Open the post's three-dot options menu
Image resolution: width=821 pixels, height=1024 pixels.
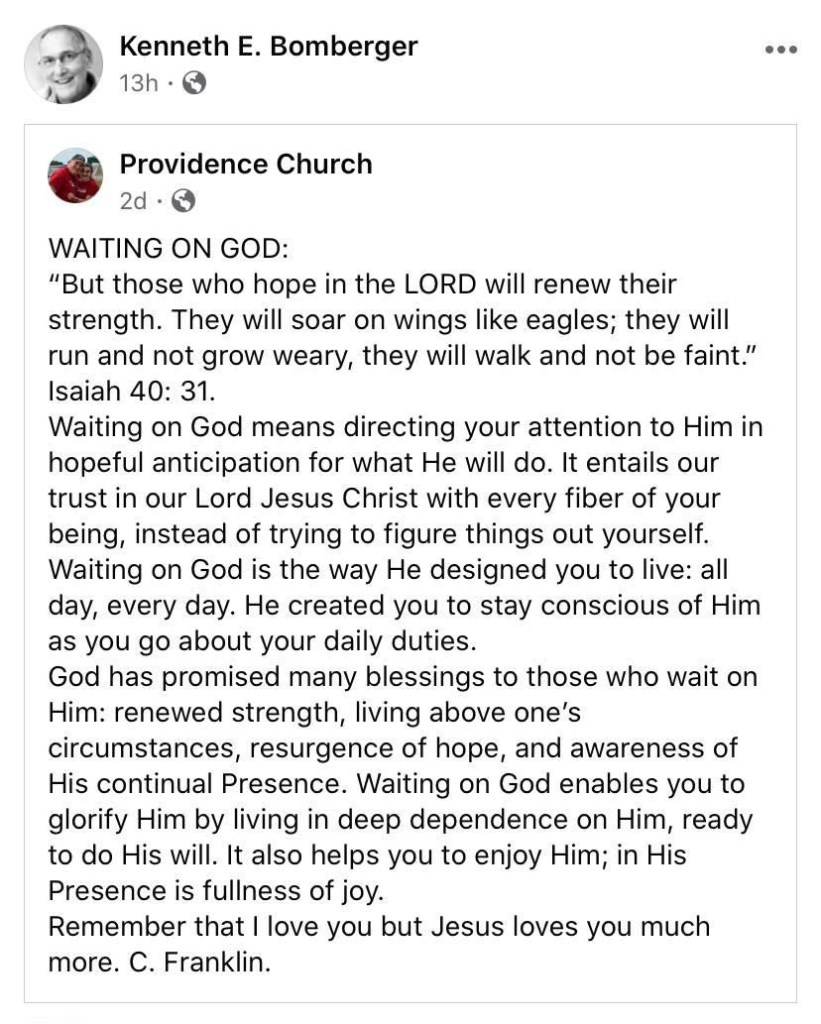click(780, 49)
